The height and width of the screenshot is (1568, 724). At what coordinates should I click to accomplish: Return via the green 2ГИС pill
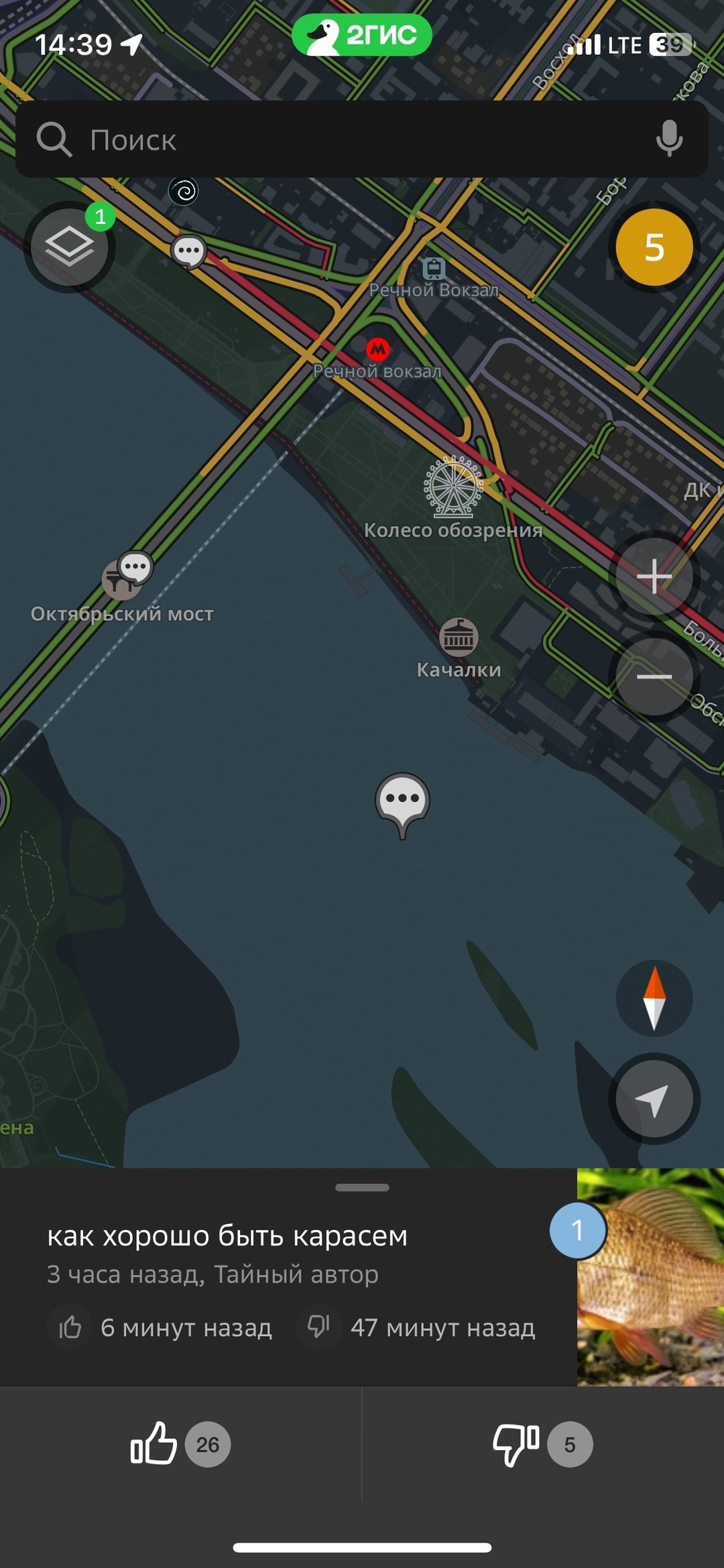click(362, 35)
